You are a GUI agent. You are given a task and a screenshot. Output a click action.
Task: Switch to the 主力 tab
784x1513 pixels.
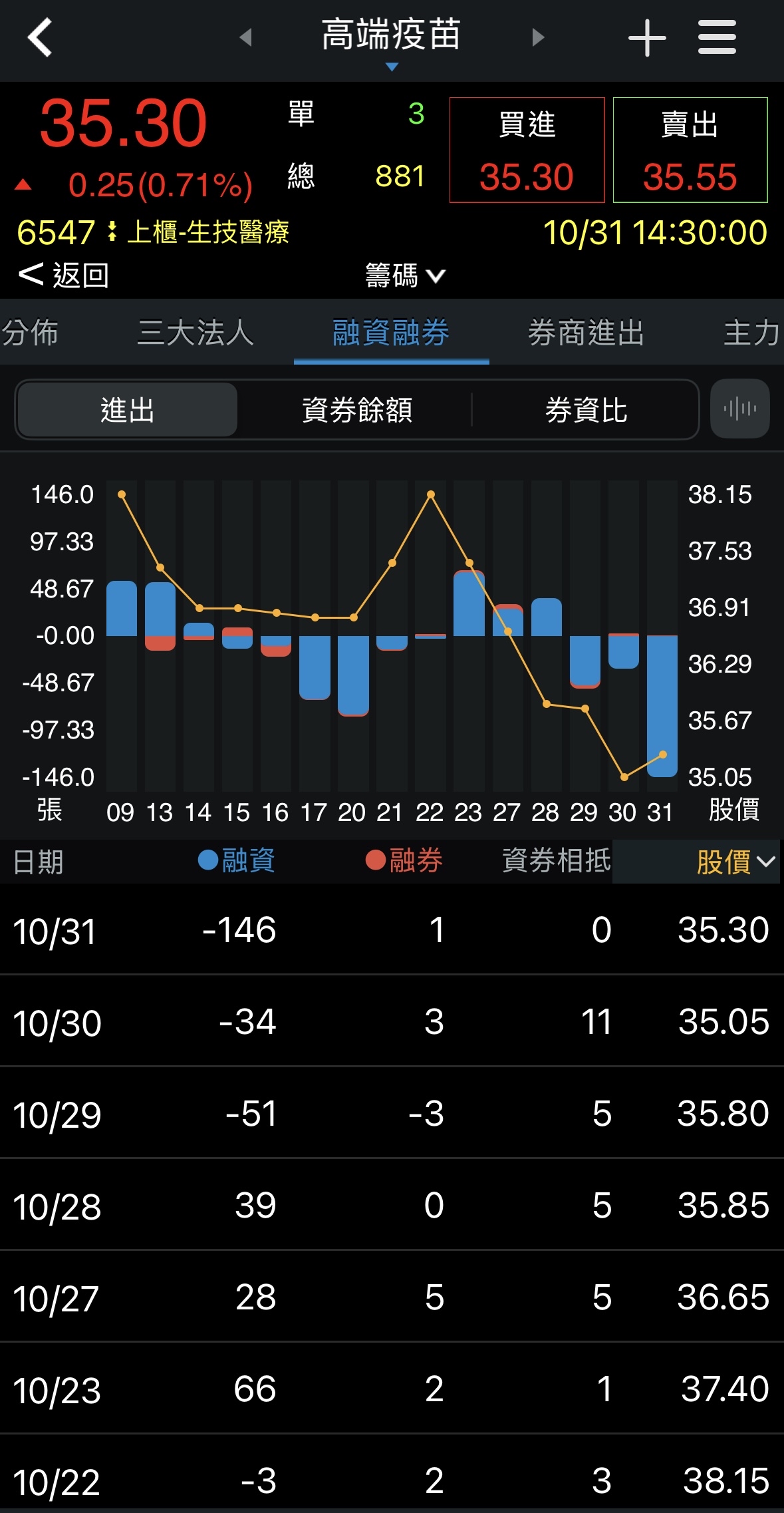751,333
